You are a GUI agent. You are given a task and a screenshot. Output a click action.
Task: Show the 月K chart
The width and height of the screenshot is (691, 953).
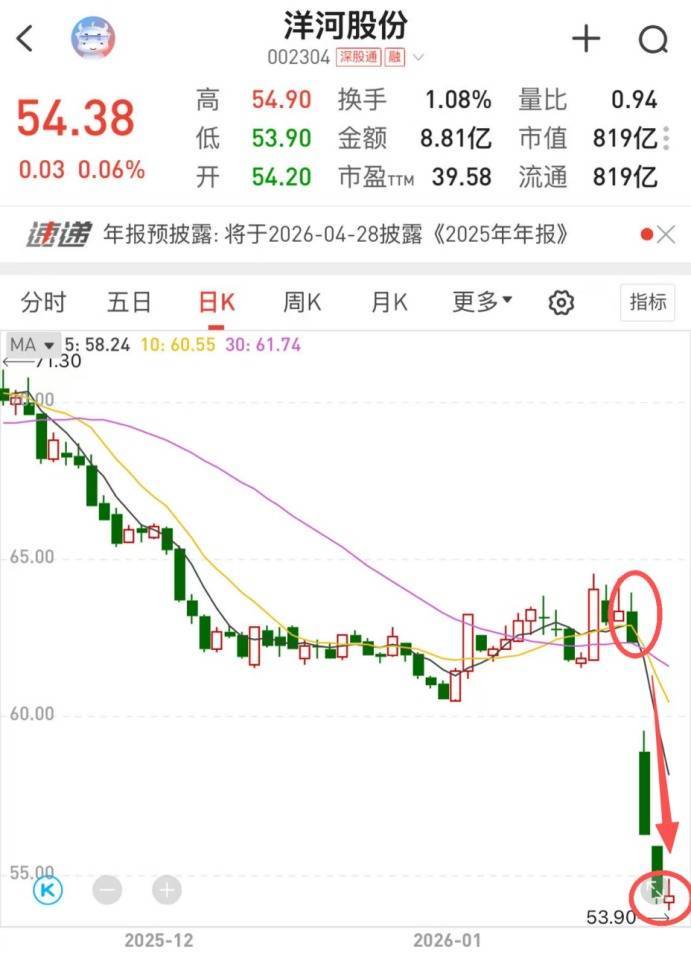389,302
